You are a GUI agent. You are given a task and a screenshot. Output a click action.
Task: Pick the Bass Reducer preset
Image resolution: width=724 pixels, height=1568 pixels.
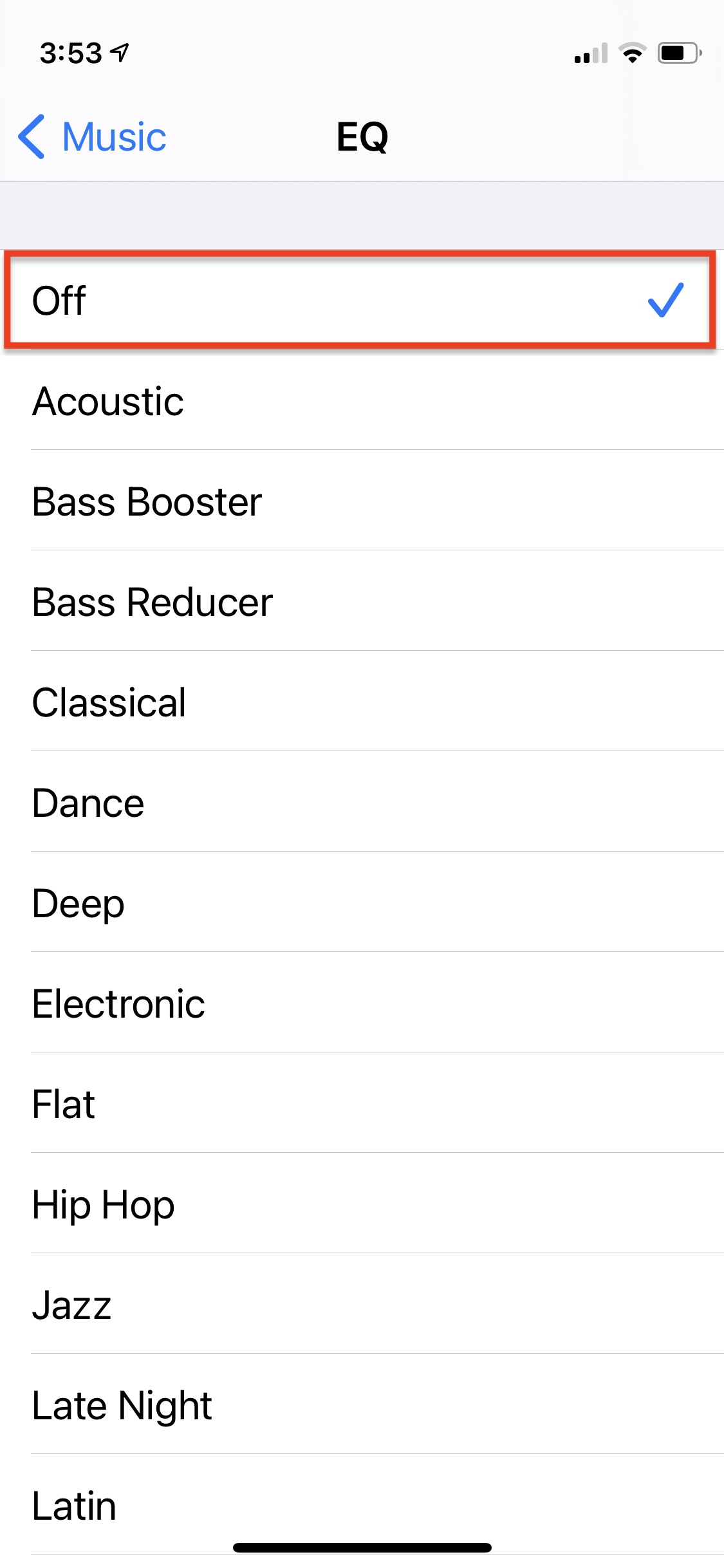point(362,601)
